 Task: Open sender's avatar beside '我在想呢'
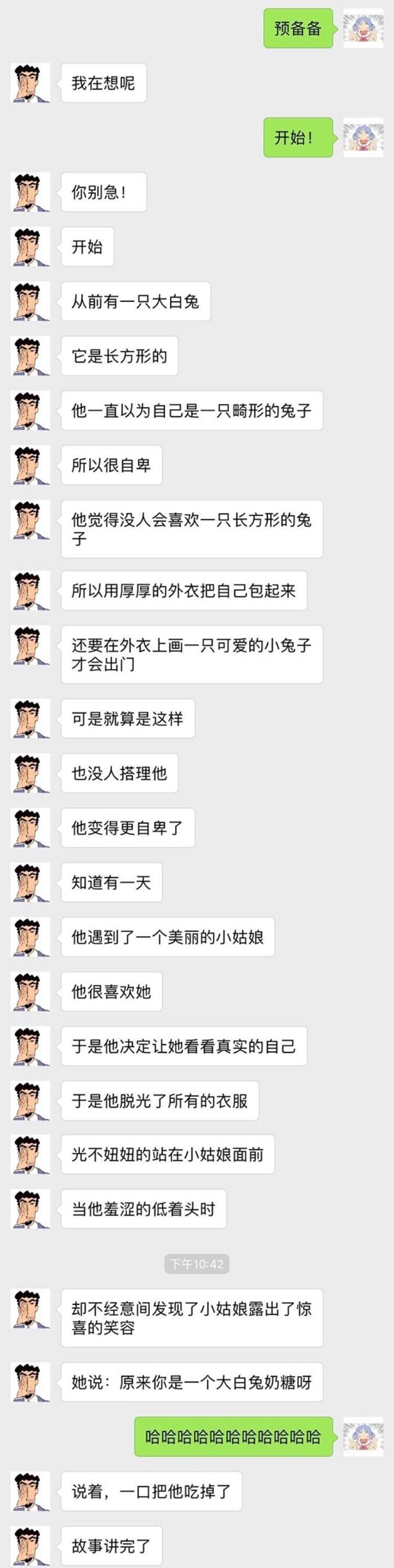(30, 83)
